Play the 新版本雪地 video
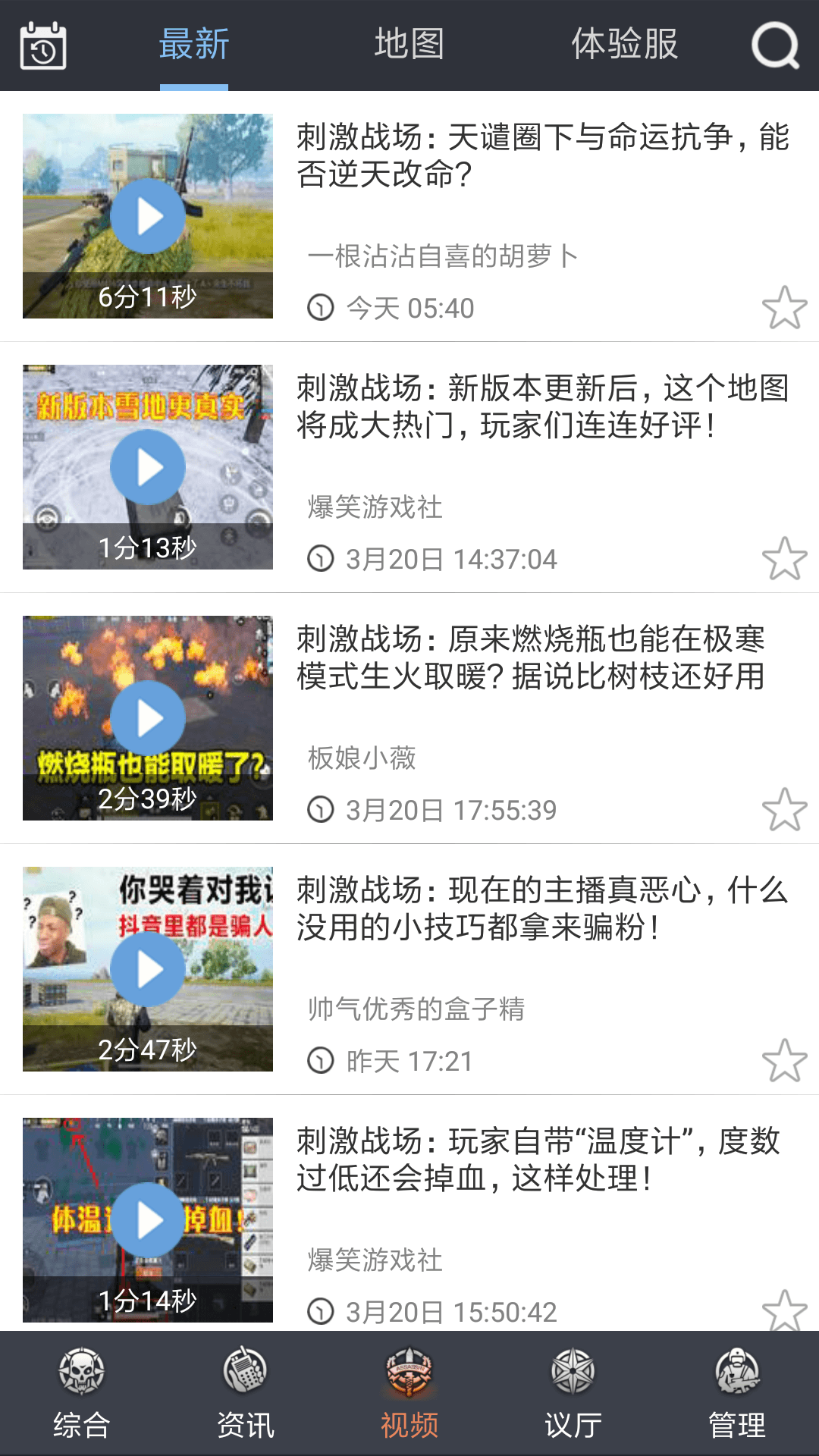The height and width of the screenshot is (1456, 819). click(x=149, y=467)
